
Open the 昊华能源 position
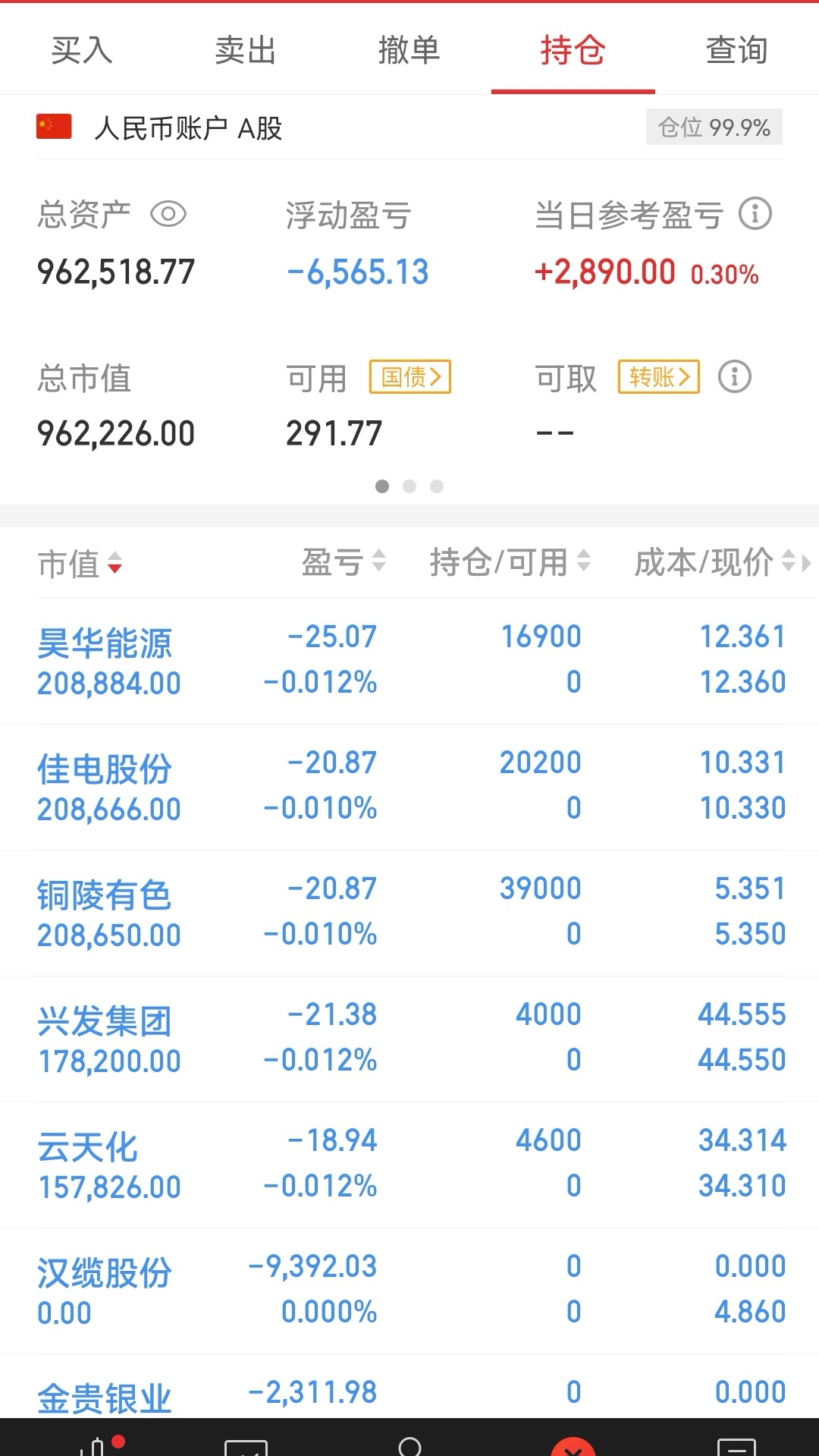(x=409, y=661)
